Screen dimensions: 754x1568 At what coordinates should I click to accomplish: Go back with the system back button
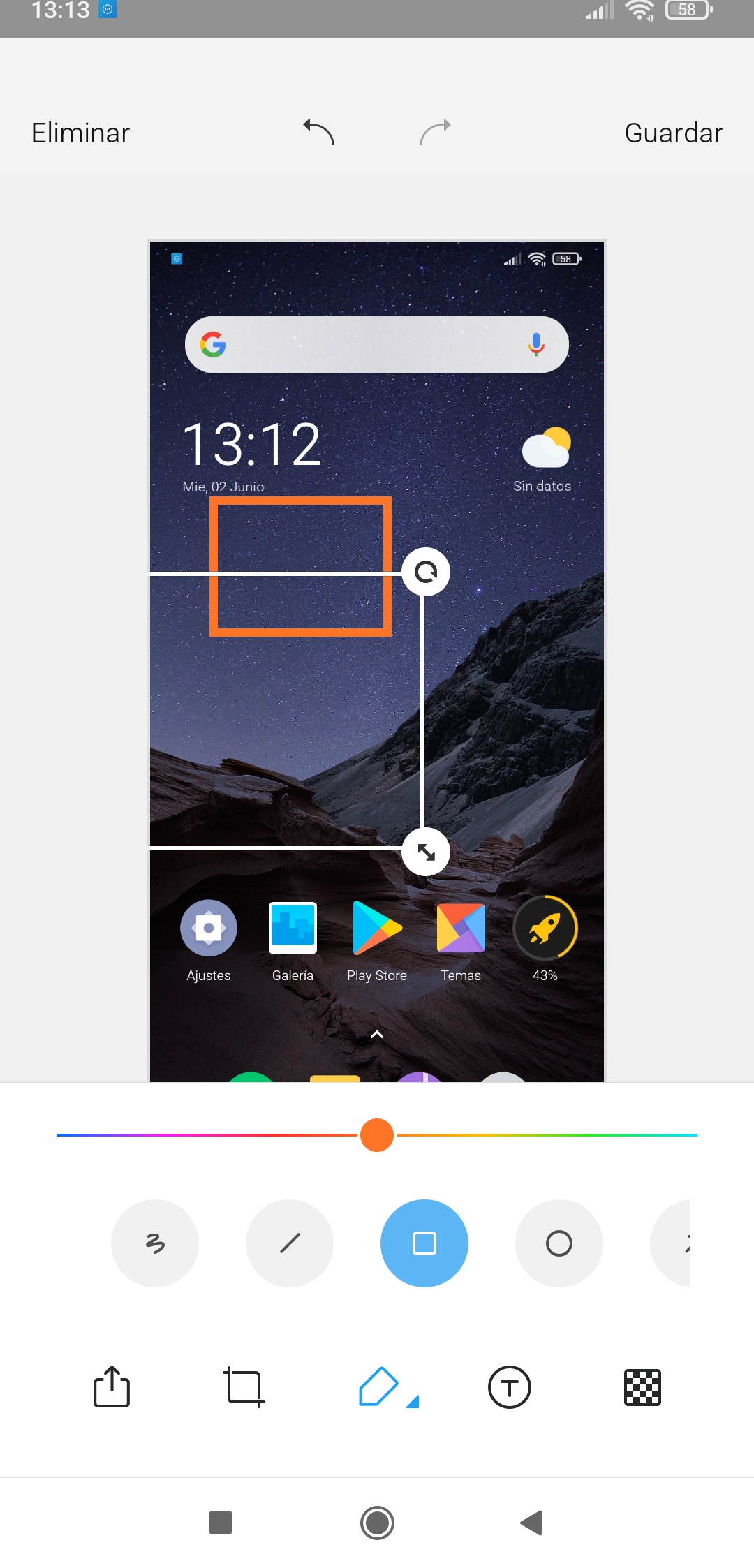click(531, 1523)
